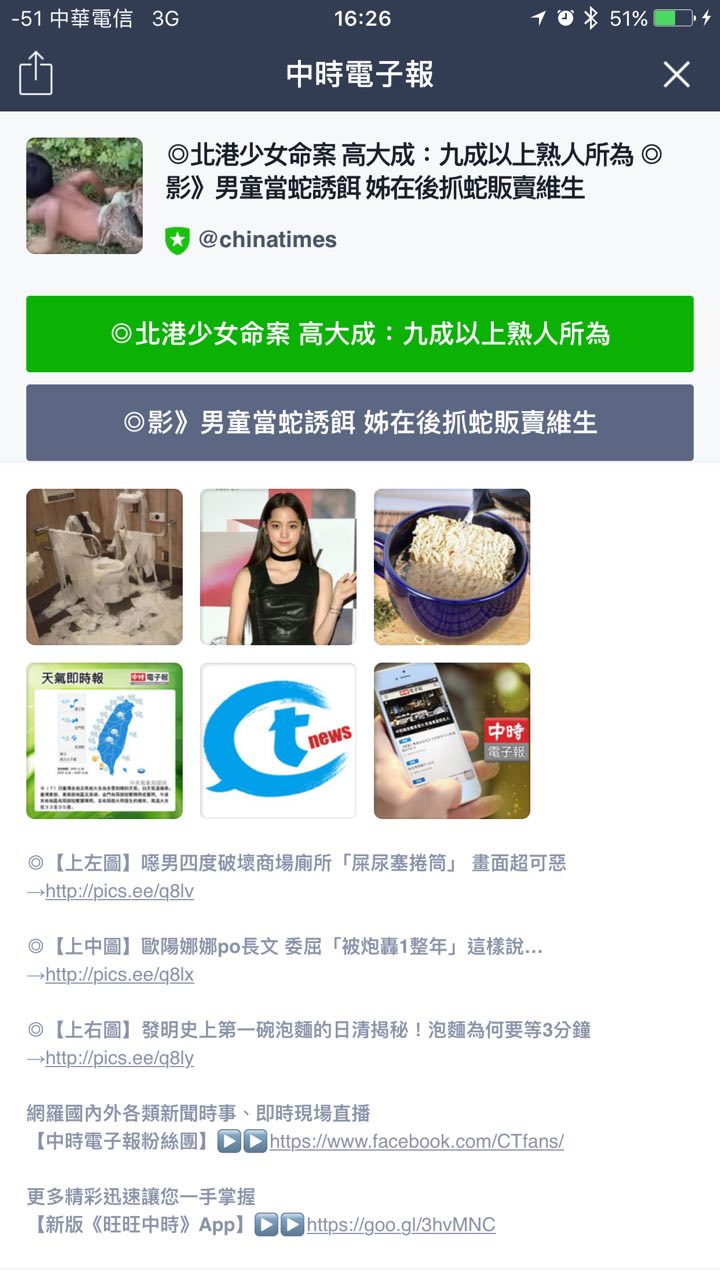720x1280 pixels.
Task: Open the toilet paper mess thumbnail
Action: pos(105,567)
